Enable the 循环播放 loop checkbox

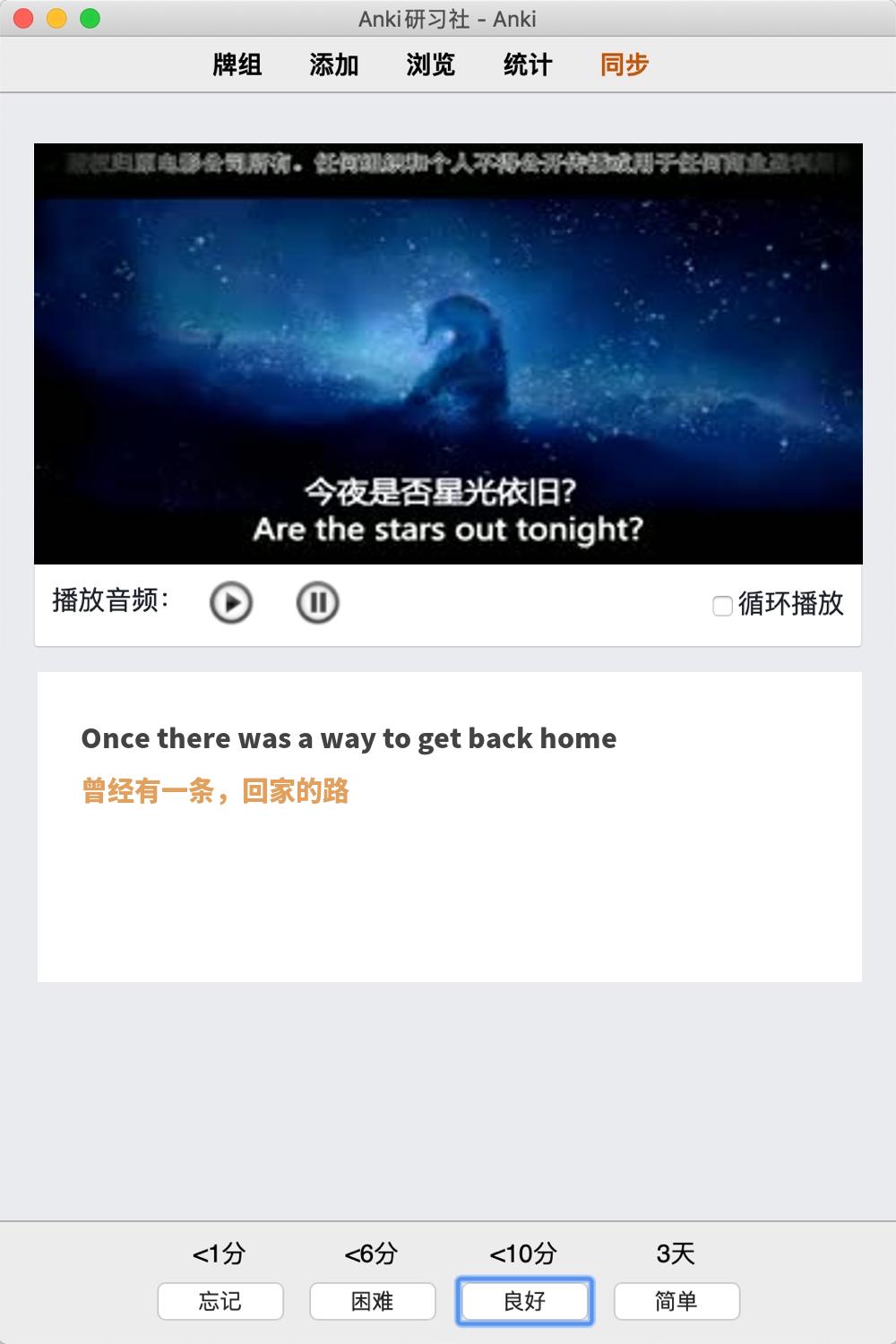tap(722, 606)
